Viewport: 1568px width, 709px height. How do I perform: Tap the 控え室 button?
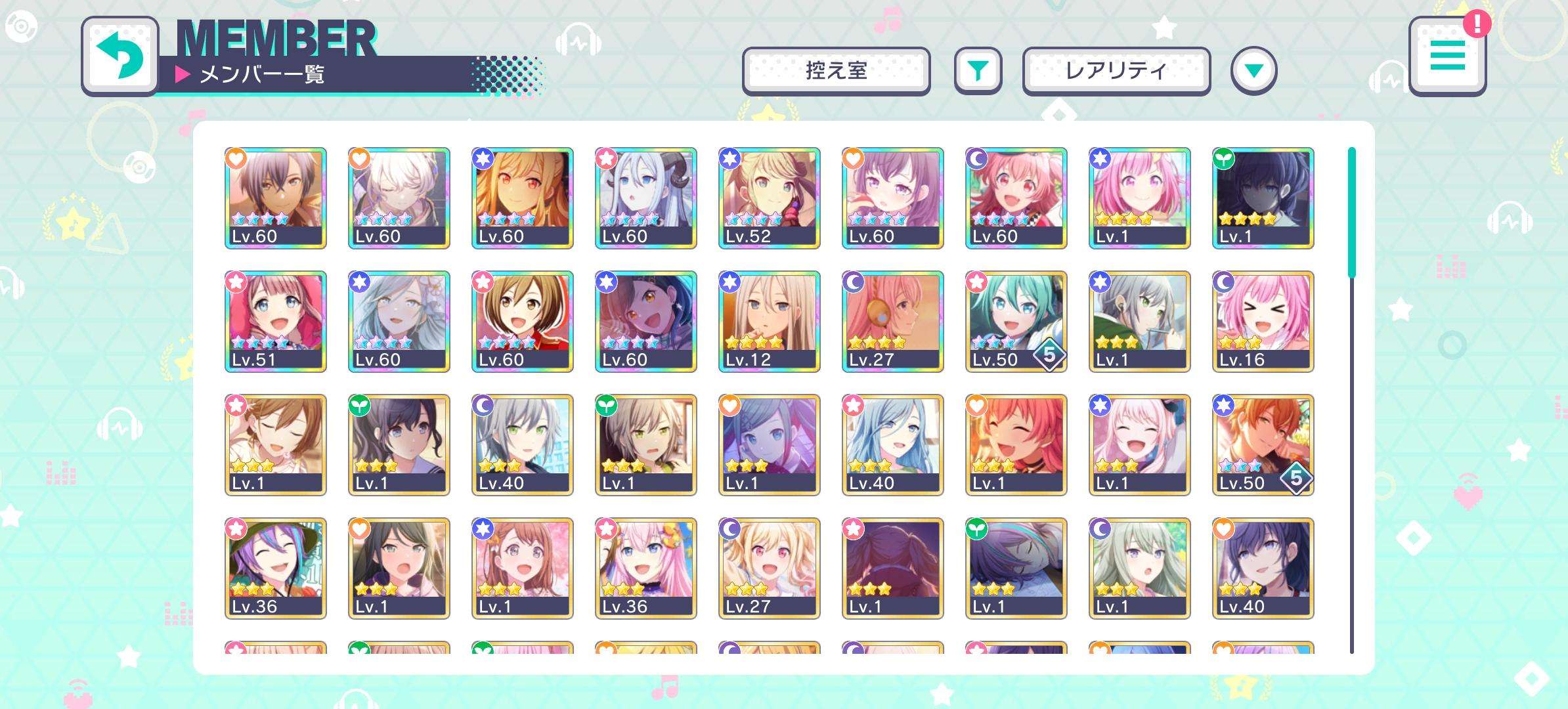[836, 71]
